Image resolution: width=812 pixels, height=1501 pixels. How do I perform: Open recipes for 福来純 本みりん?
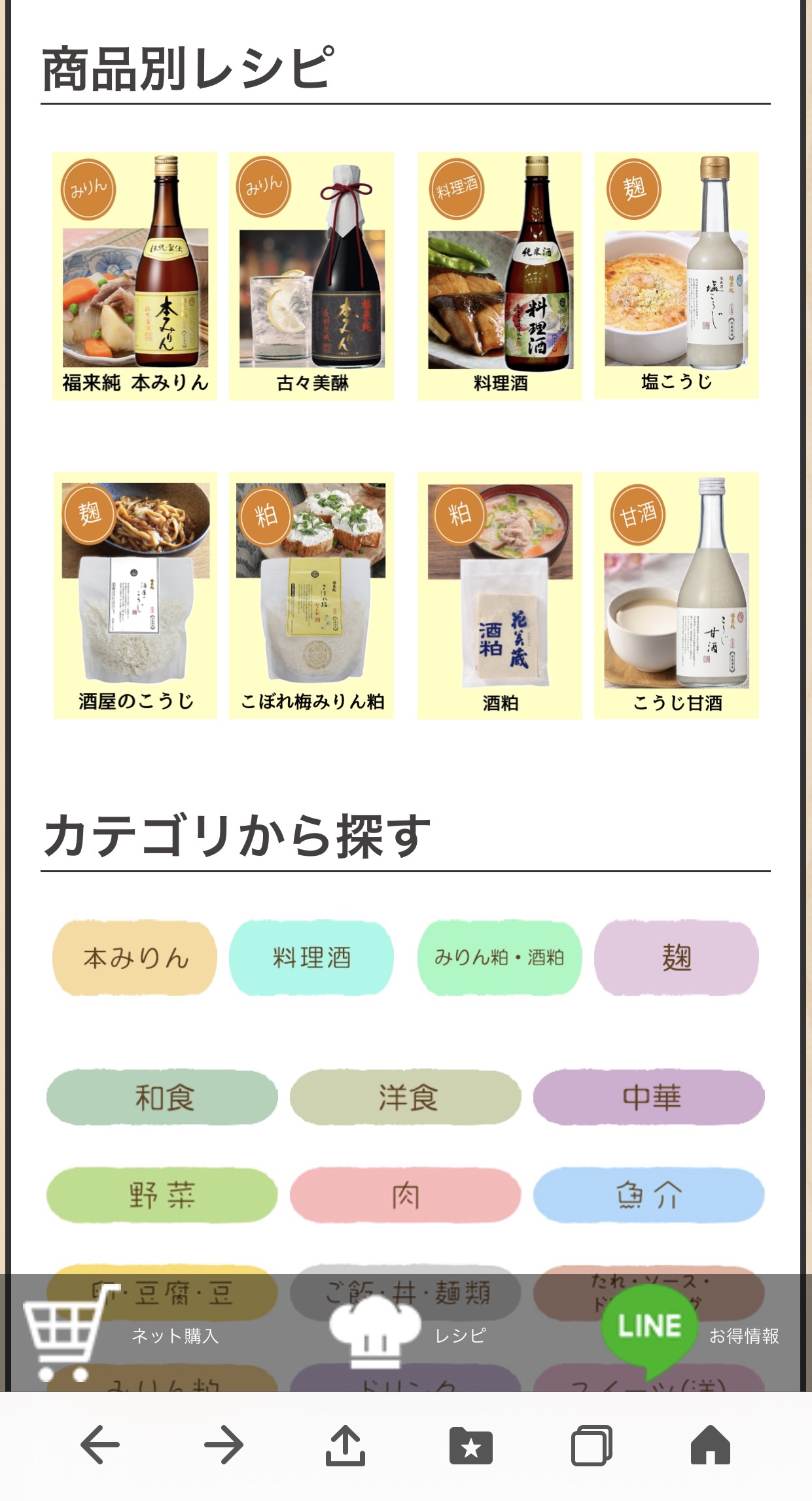(x=135, y=276)
